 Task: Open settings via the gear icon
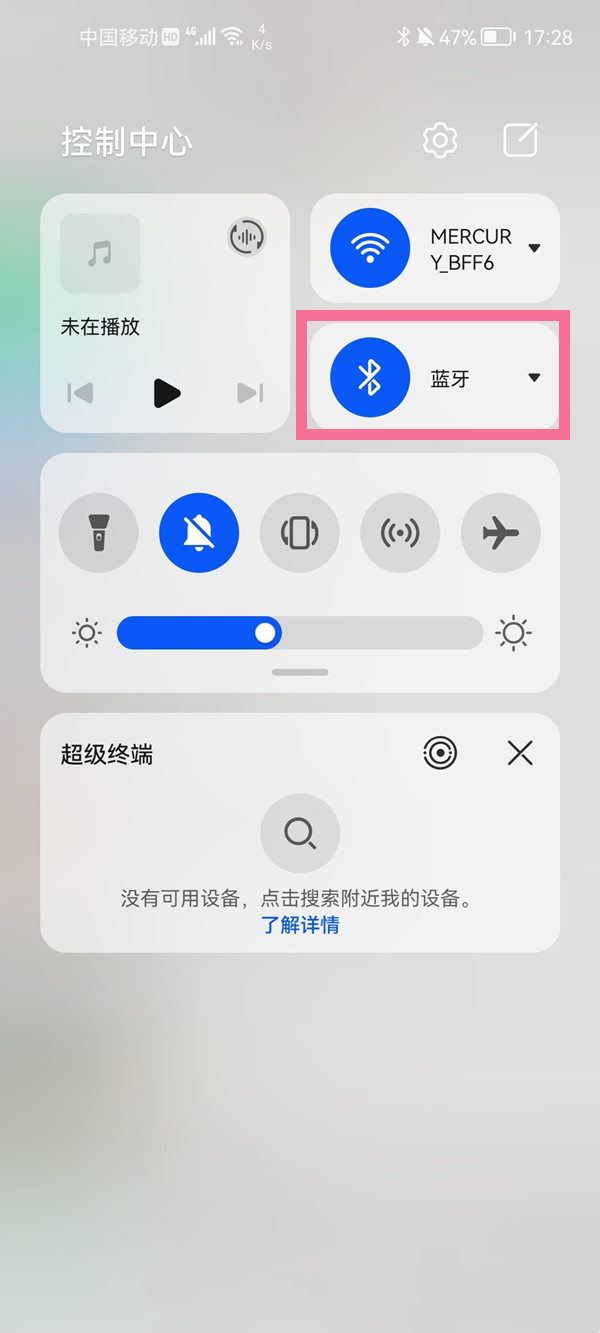click(x=440, y=141)
